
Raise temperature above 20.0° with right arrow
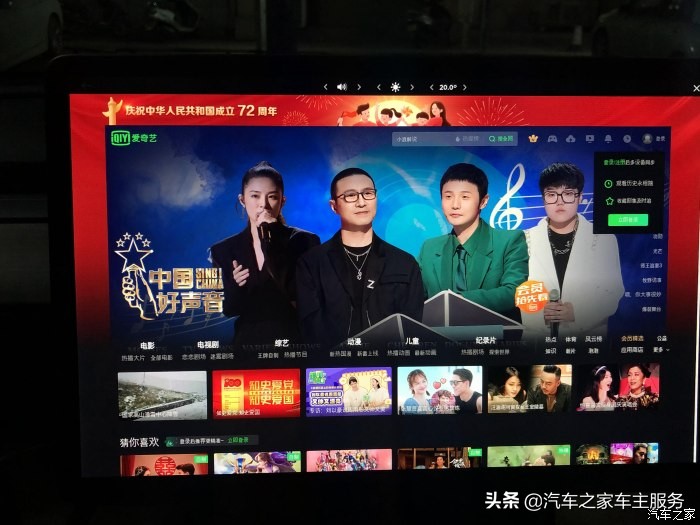[467, 87]
